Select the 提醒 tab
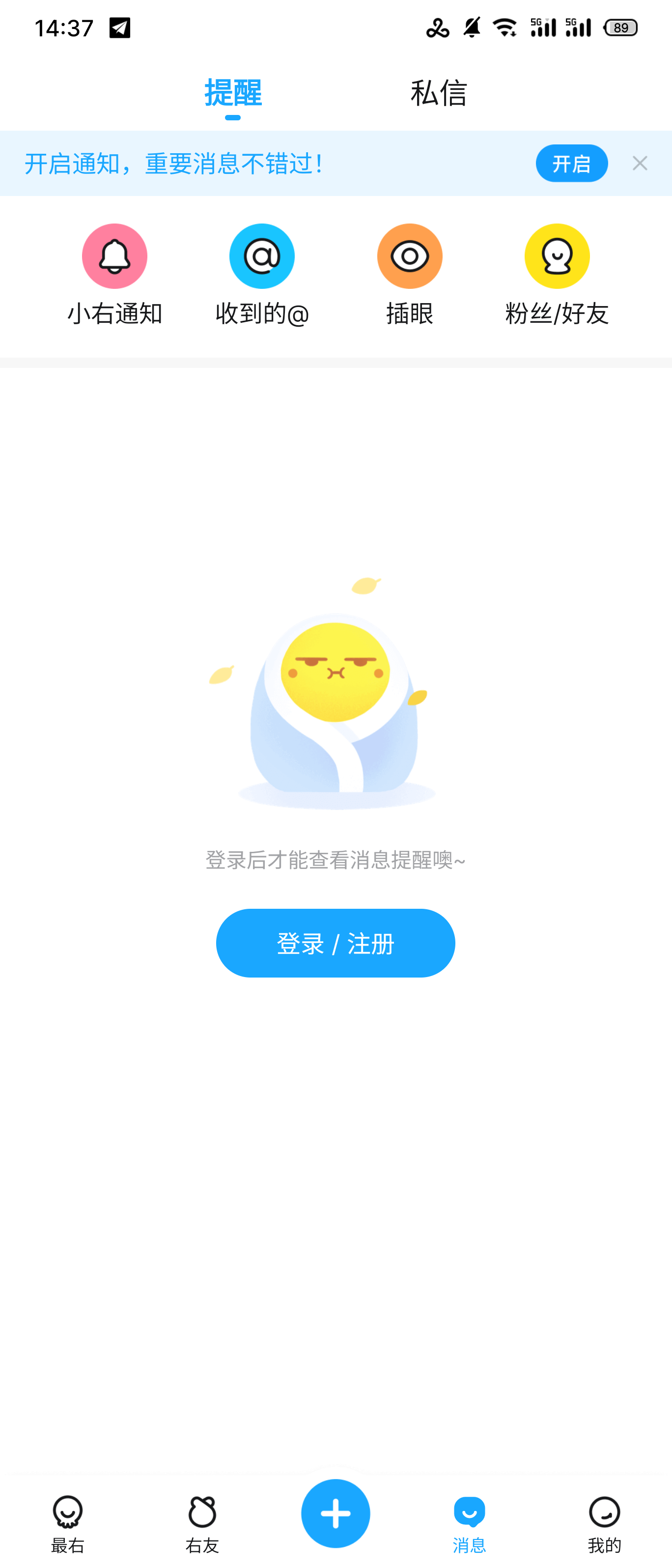The width and height of the screenshot is (672, 1568). [x=233, y=93]
